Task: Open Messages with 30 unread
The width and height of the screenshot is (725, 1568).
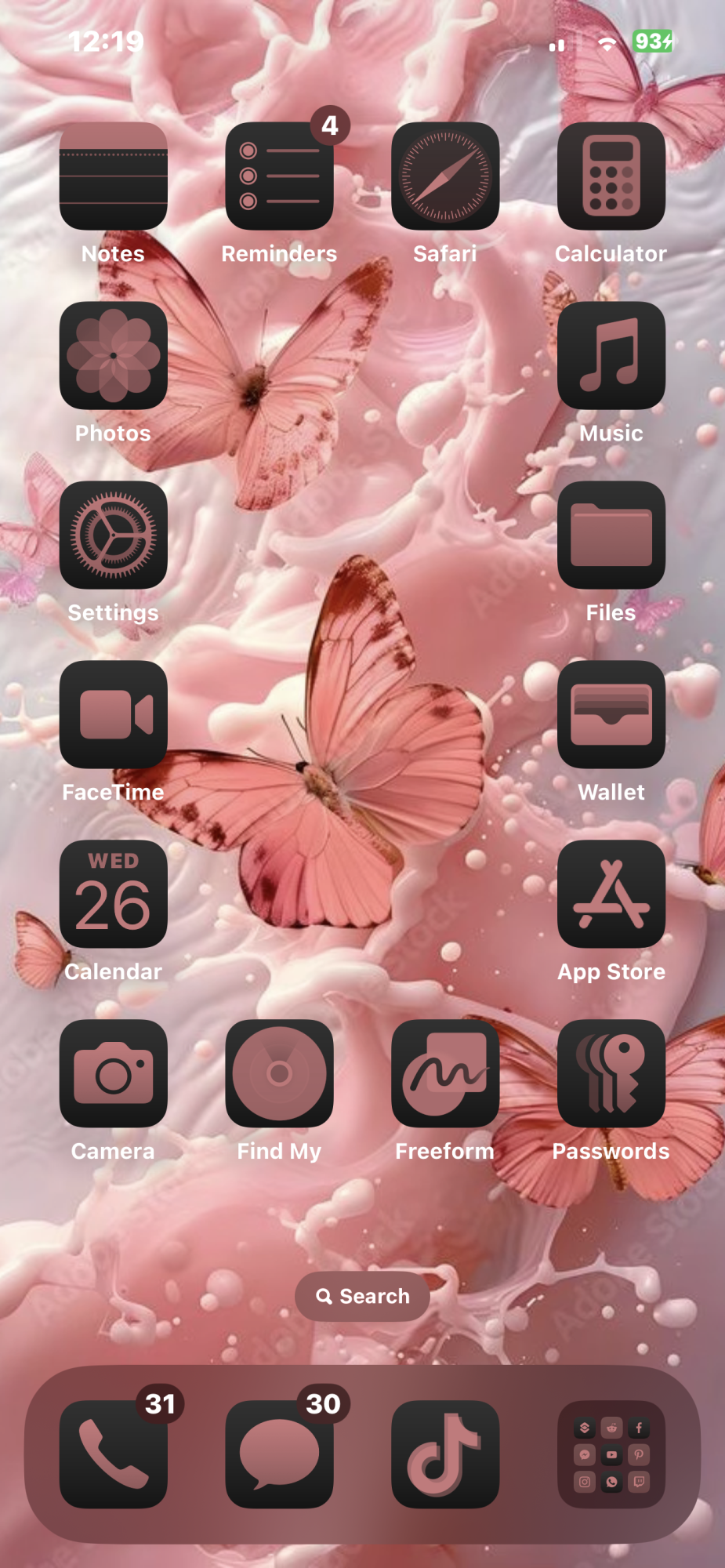Action: tap(279, 1454)
